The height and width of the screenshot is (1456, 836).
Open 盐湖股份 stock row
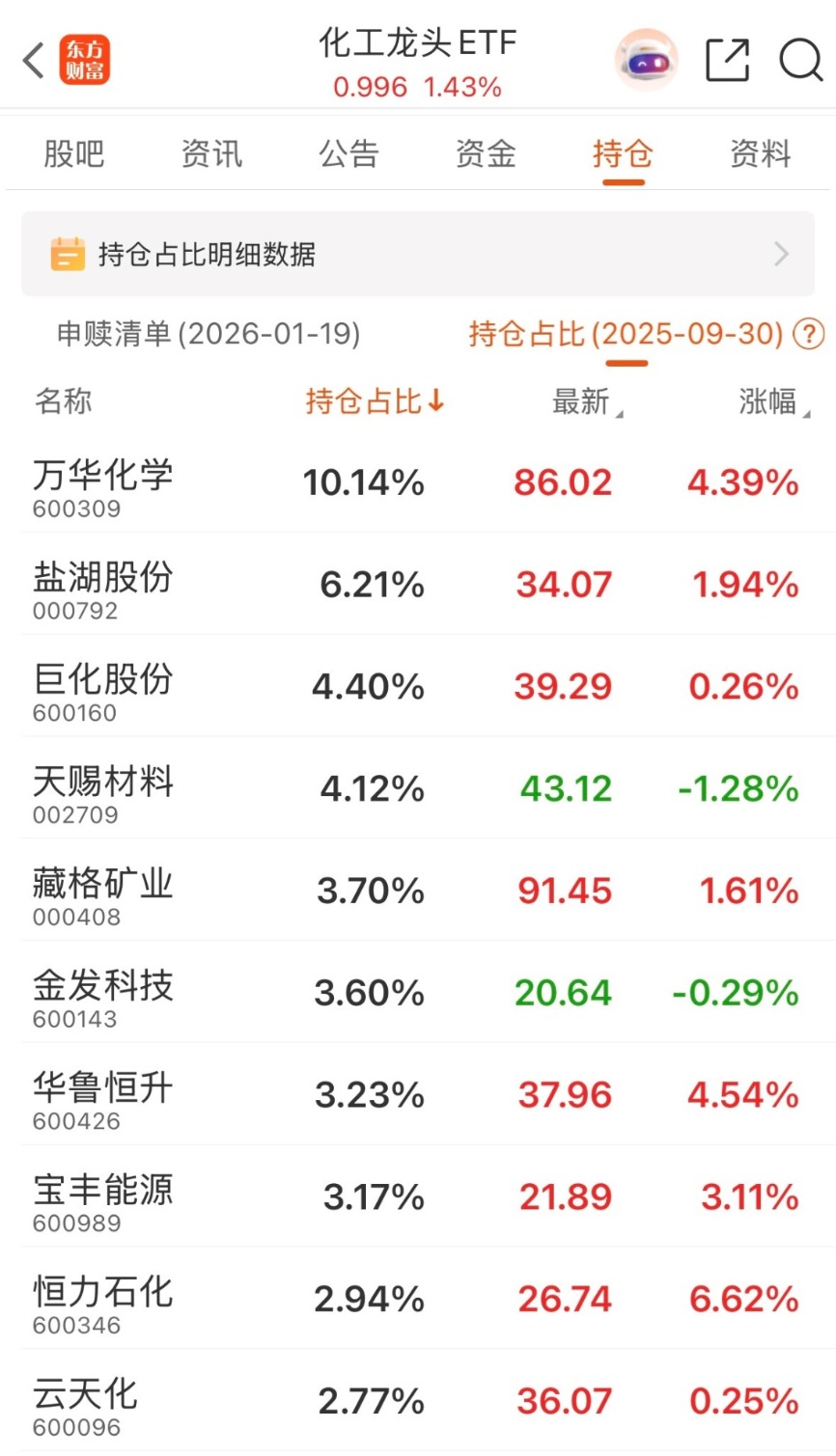418,585
